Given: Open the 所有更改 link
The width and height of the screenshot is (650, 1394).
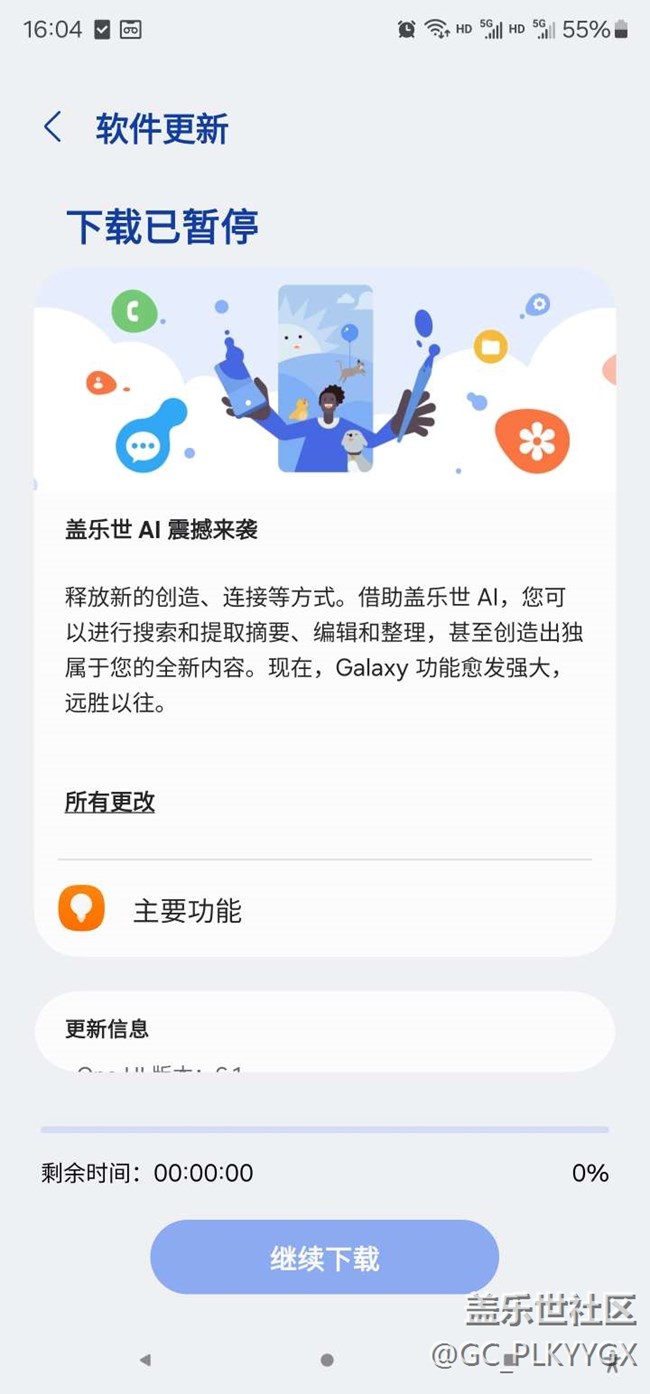Looking at the screenshot, I should click(110, 802).
